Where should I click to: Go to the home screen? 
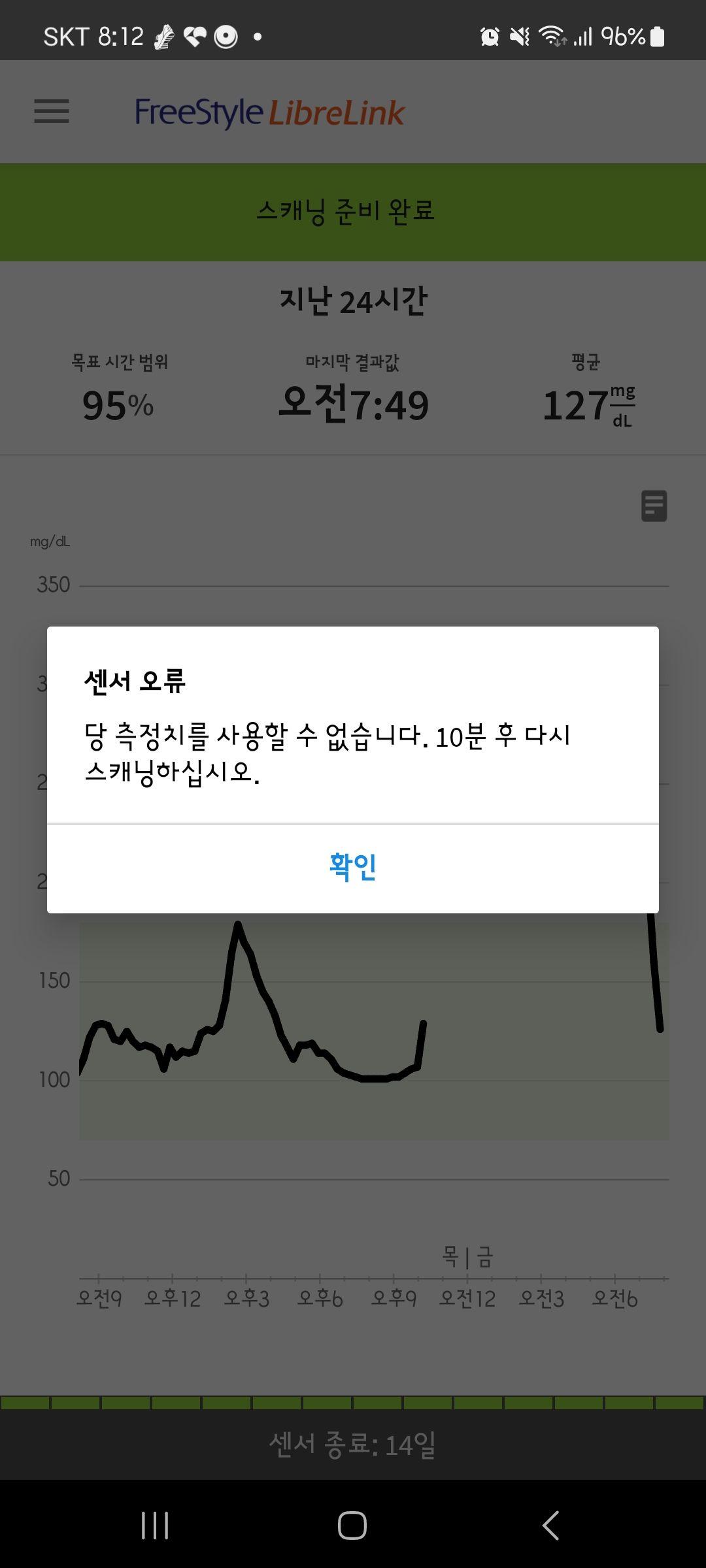352,1526
